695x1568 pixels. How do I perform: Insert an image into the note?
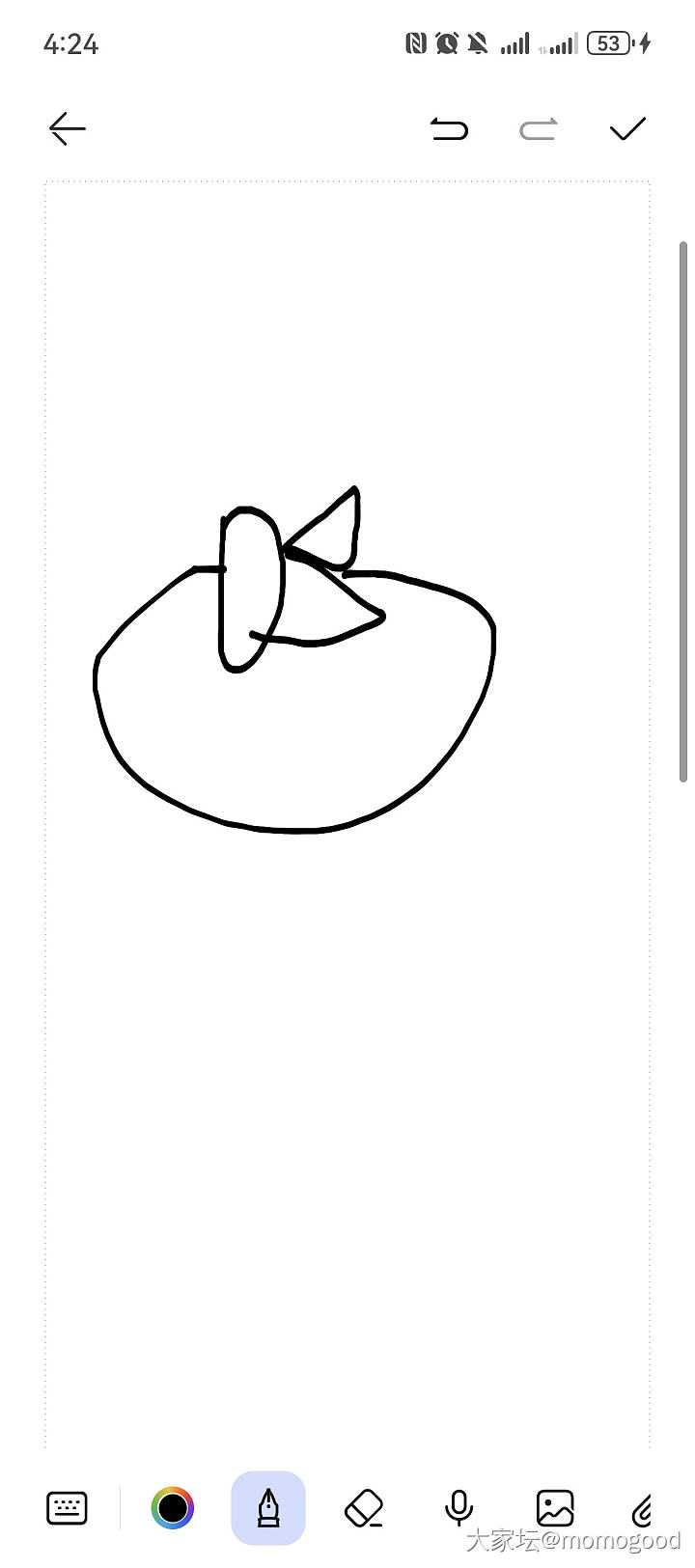555,1507
